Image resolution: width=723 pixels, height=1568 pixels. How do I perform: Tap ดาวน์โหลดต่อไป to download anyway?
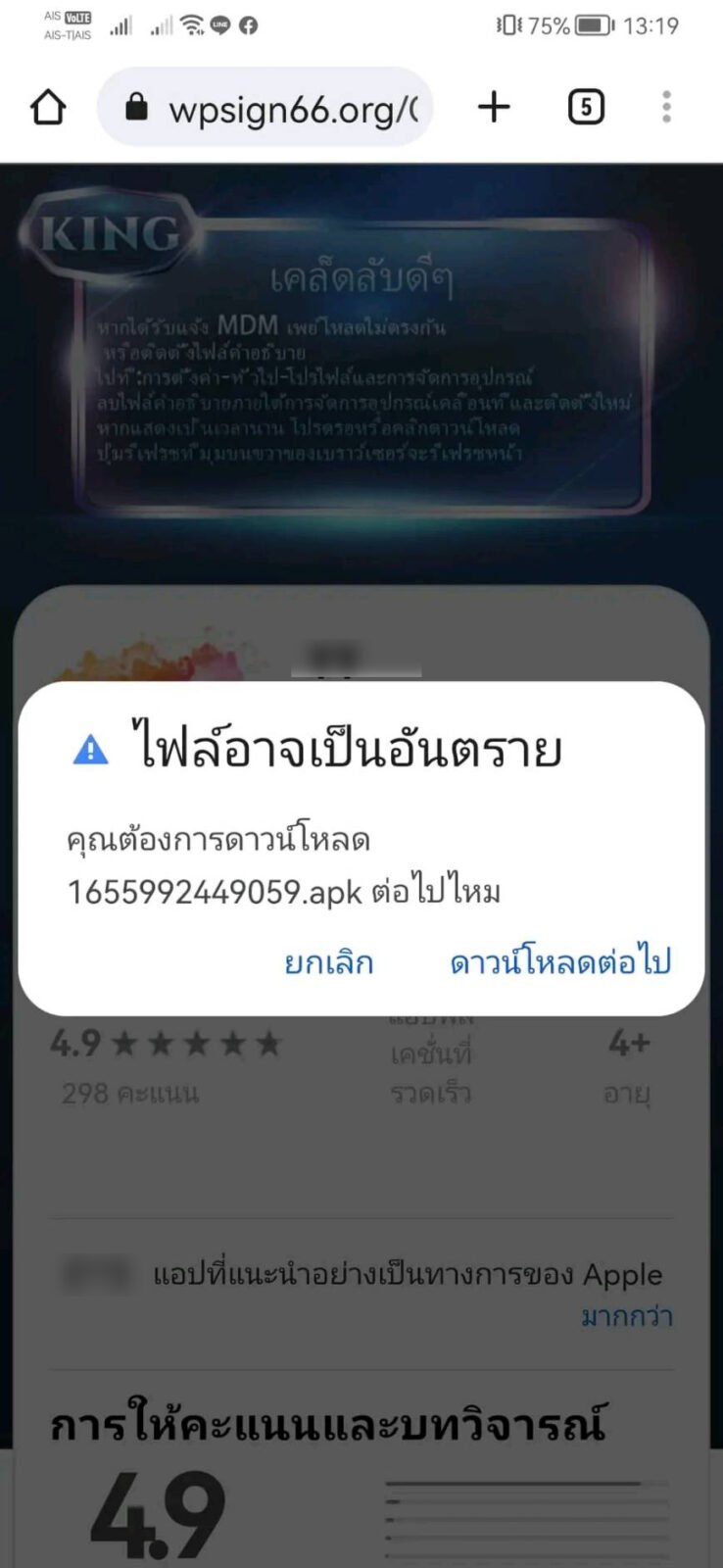click(560, 962)
